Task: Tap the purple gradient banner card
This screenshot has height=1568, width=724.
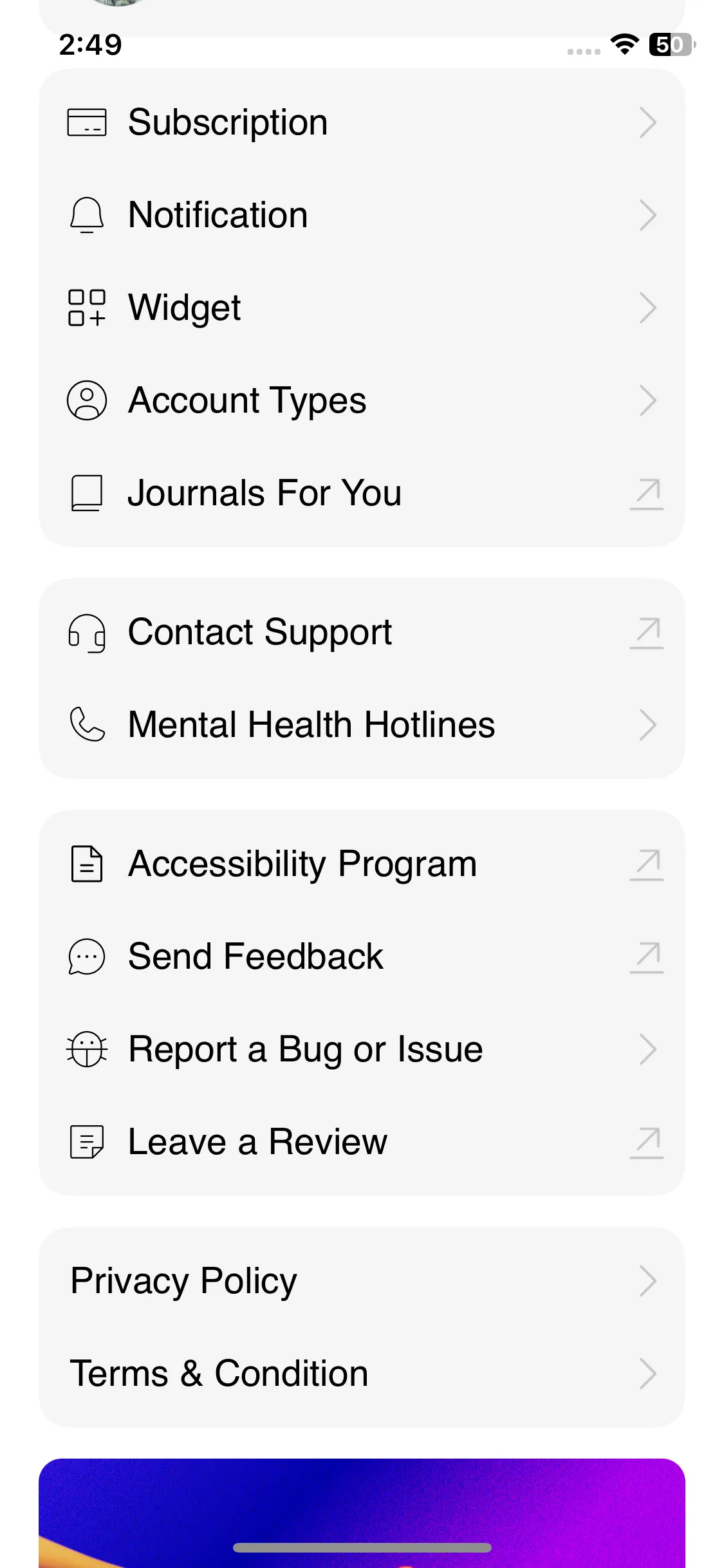Action: (x=360, y=1506)
